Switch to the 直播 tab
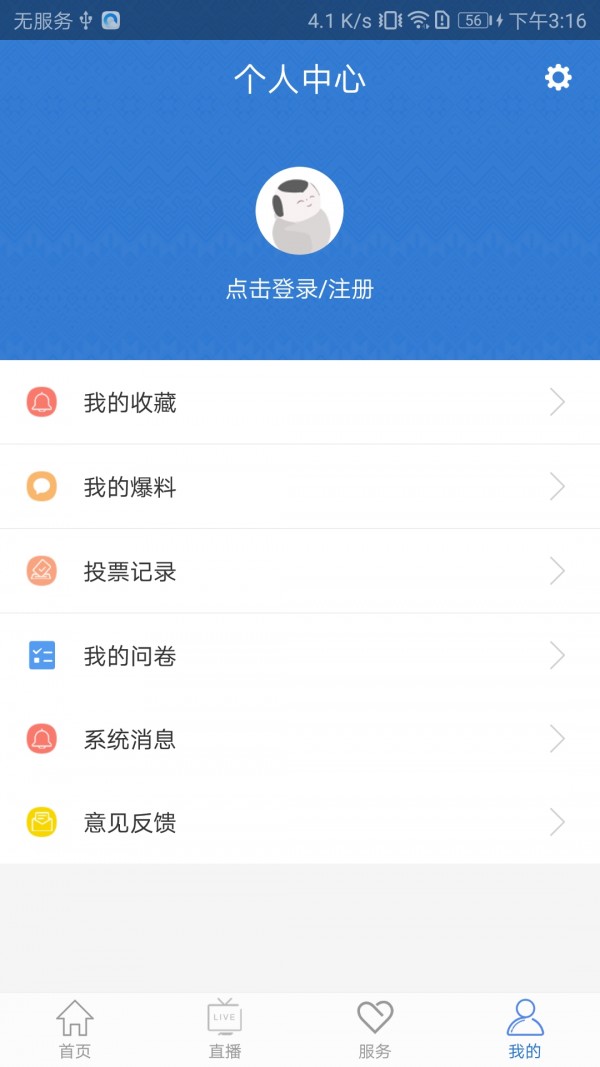Image resolution: width=600 pixels, height=1067 pixels. (x=225, y=1029)
